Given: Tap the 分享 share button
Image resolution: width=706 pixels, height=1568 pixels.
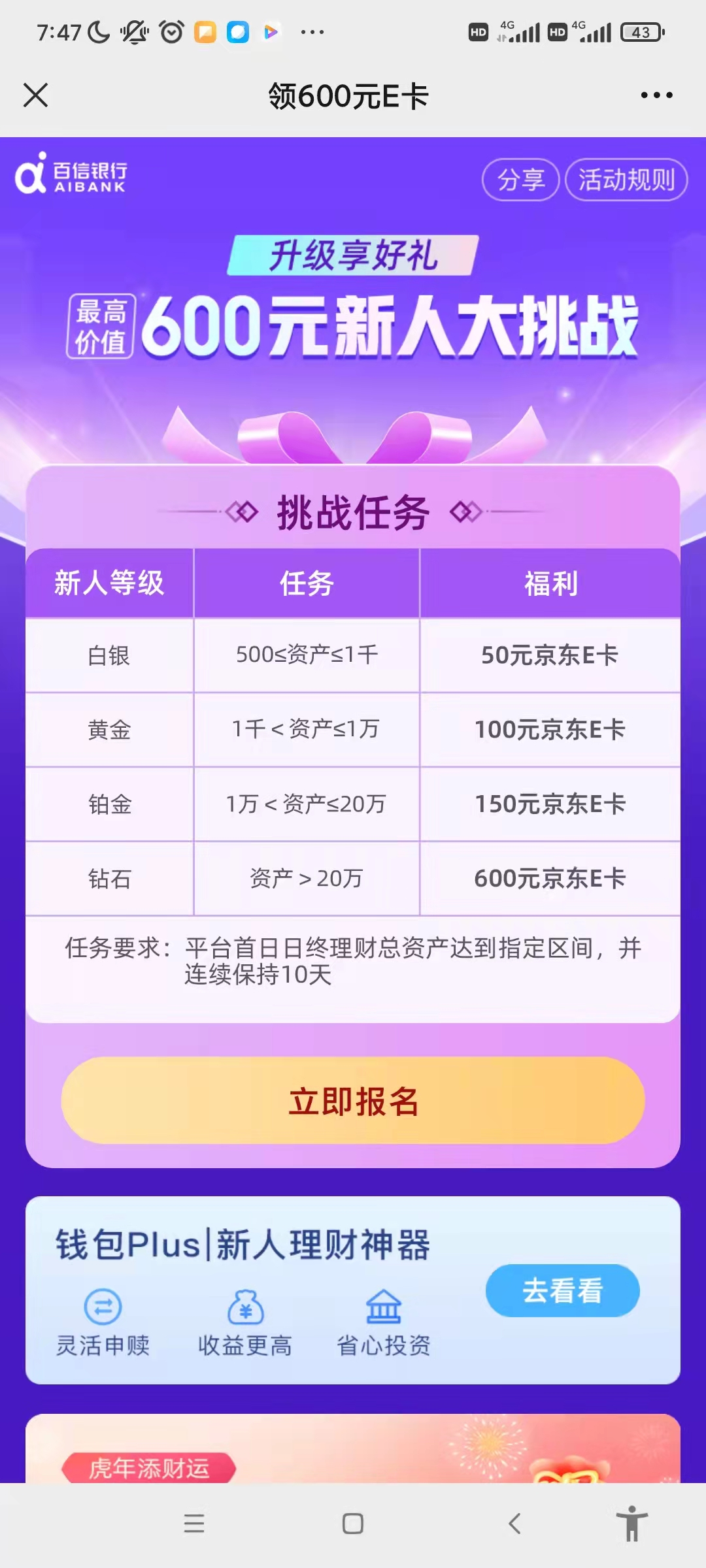Looking at the screenshot, I should (520, 180).
